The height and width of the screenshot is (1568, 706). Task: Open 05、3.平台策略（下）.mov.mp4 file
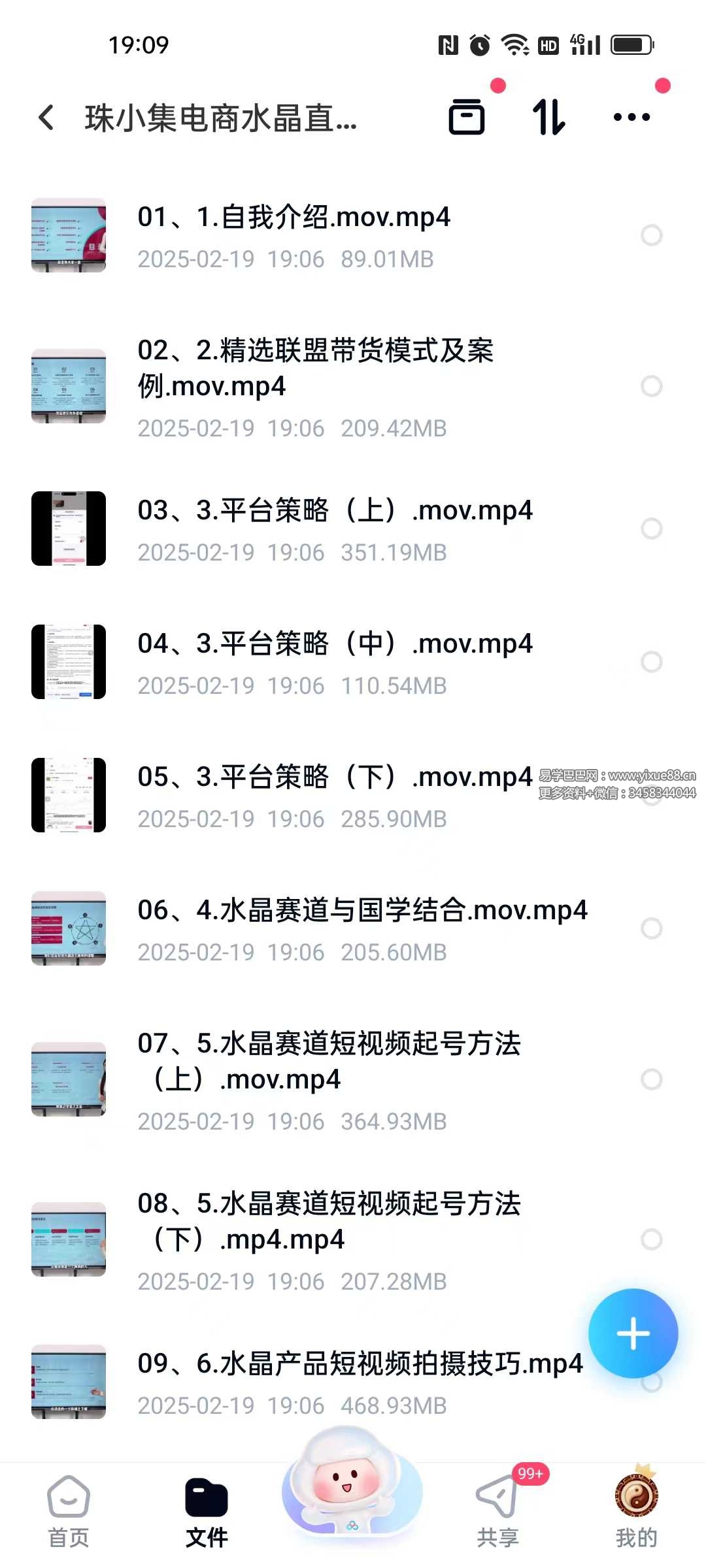pyautogui.click(x=335, y=777)
